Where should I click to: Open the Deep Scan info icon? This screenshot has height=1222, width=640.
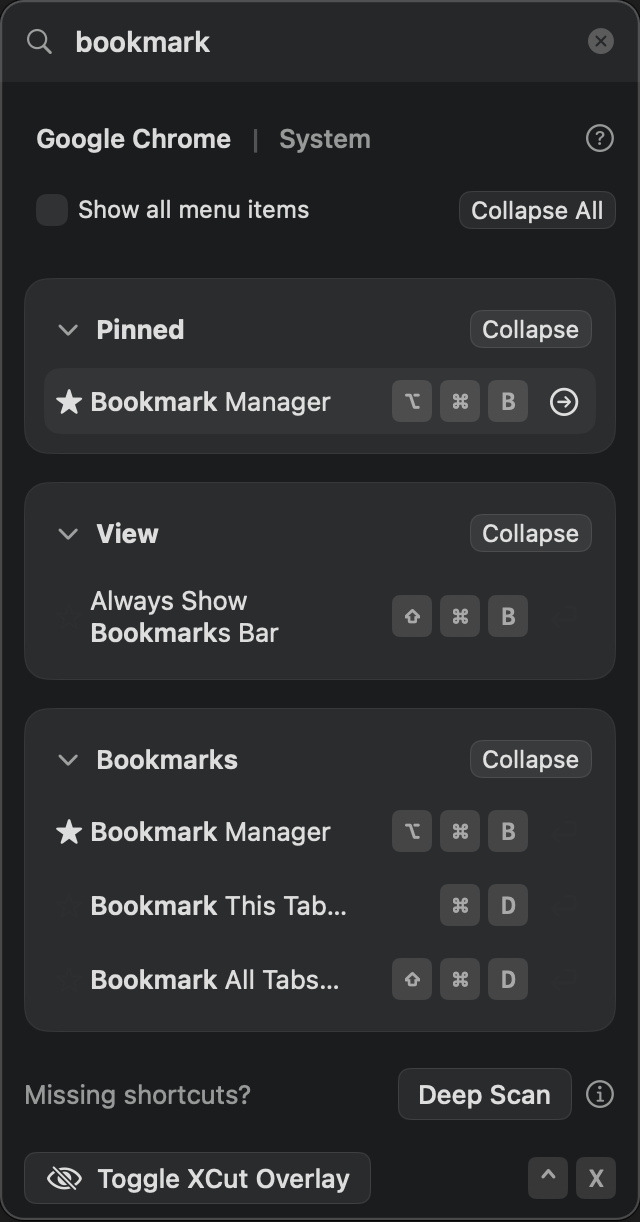599,1094
